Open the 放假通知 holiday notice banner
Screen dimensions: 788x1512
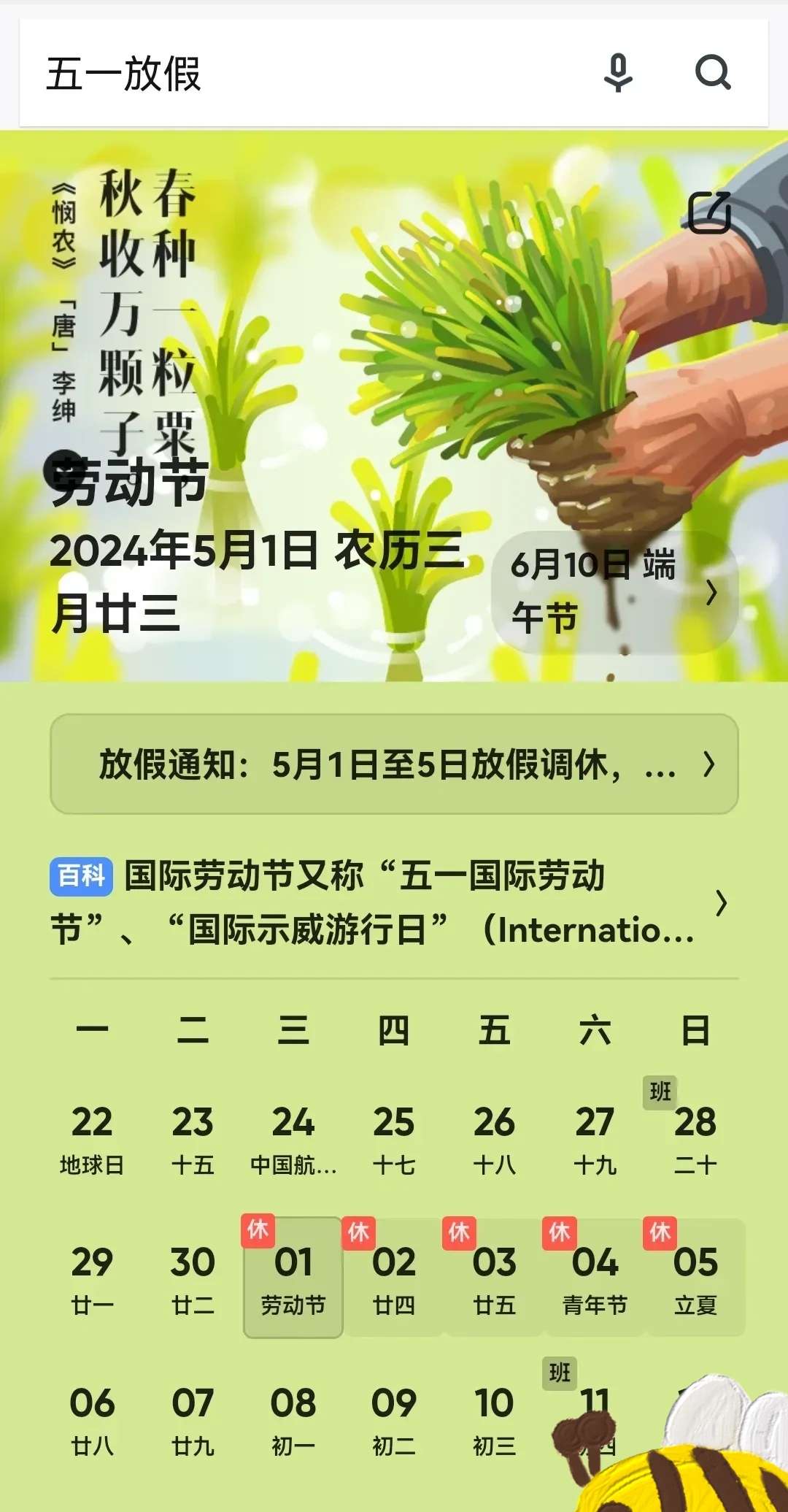394,764
